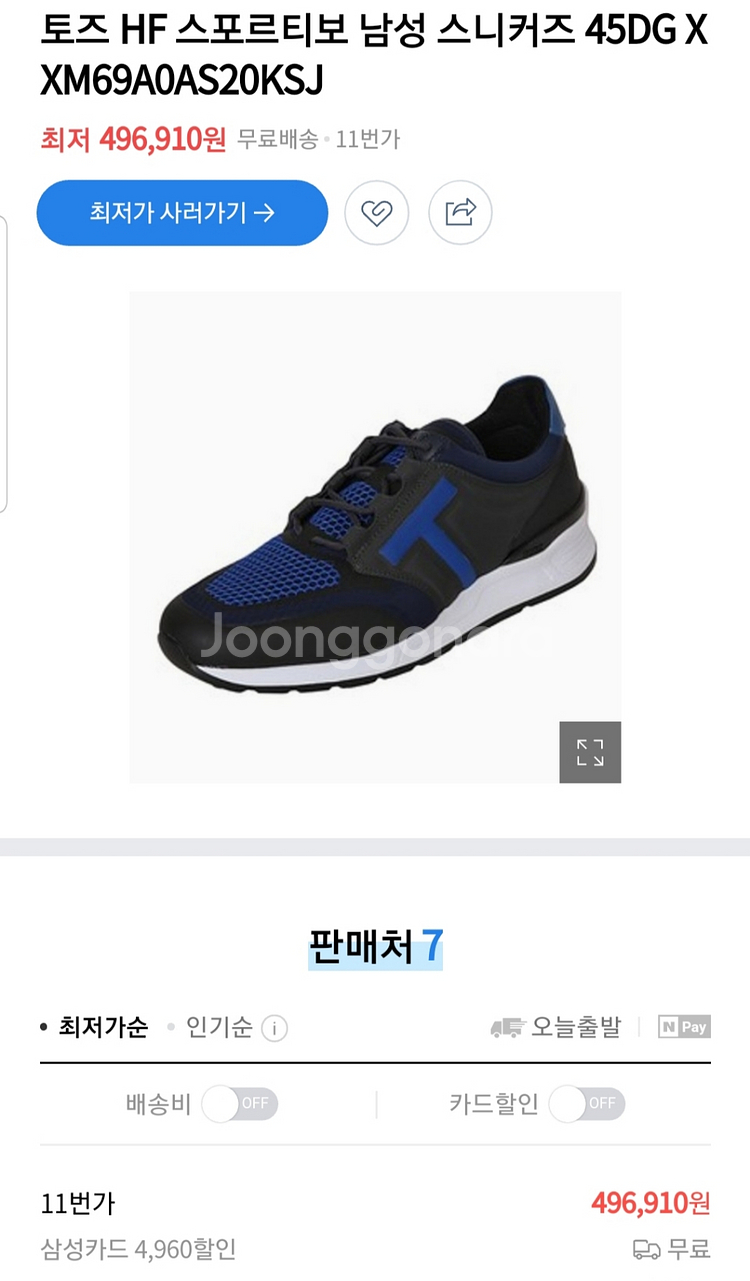This screenshot has width=750, height=1281.
Task: Select the 최저가순 sorting option
Action: coord(102,1026)
